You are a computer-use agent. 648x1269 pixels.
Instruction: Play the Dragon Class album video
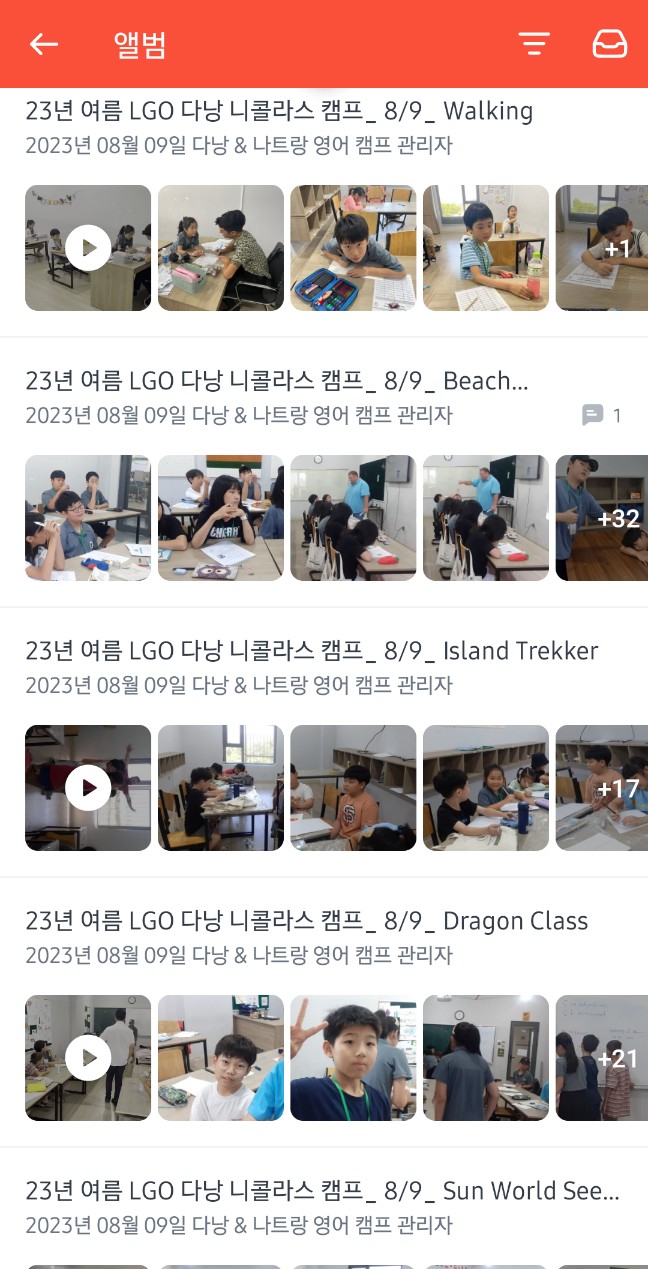pyautogui.click(x=88, y=1058)
